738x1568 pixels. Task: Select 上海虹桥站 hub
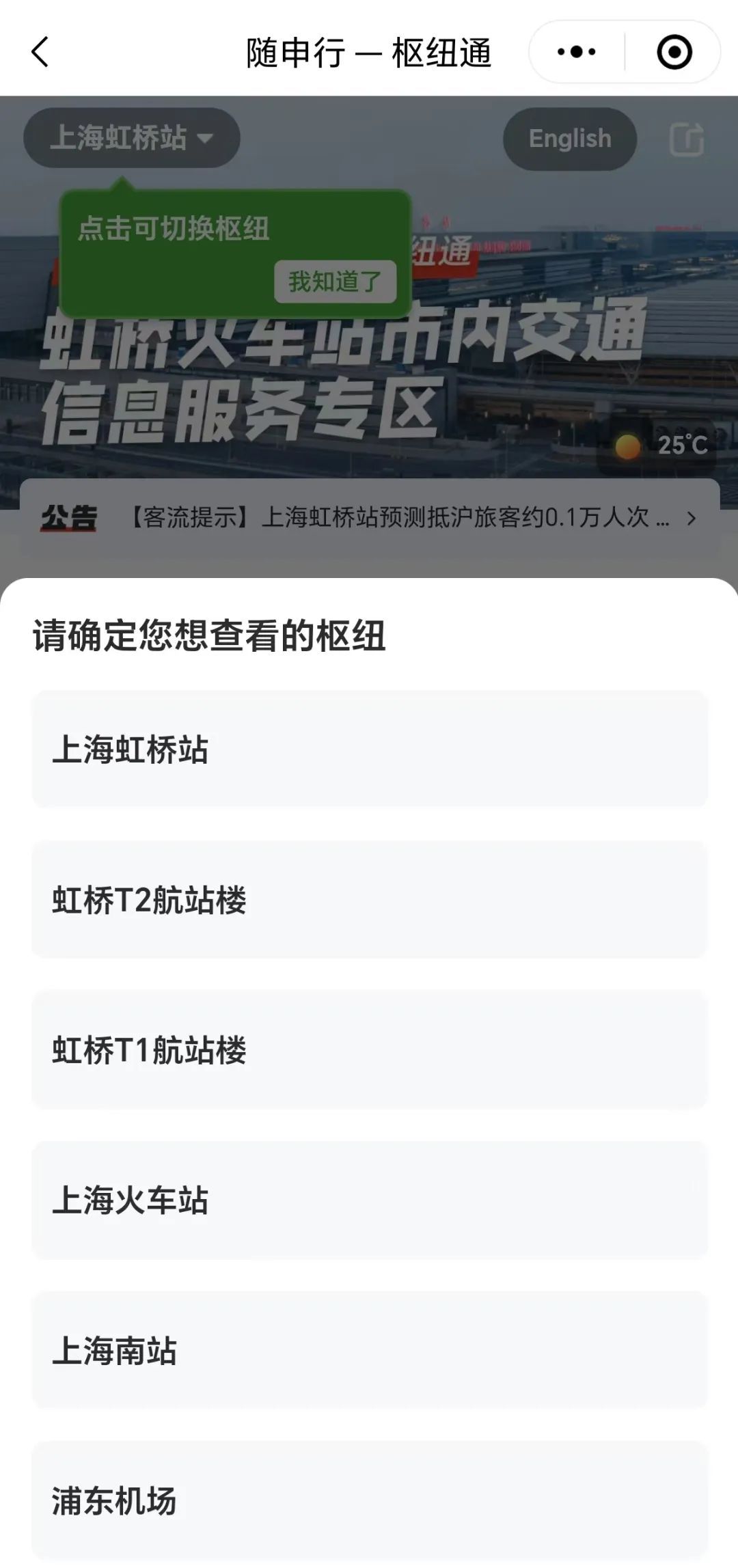click(369, 749)
